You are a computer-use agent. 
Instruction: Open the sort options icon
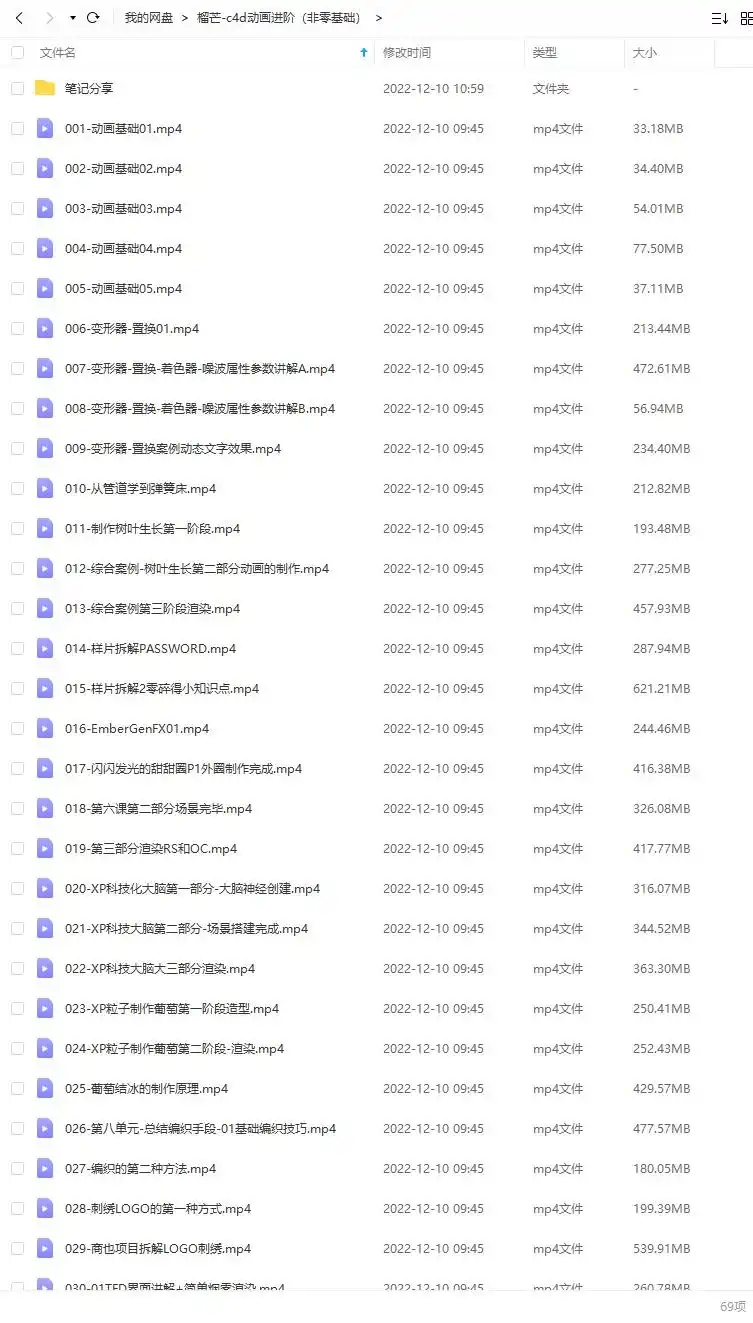[x=719, y=18]
